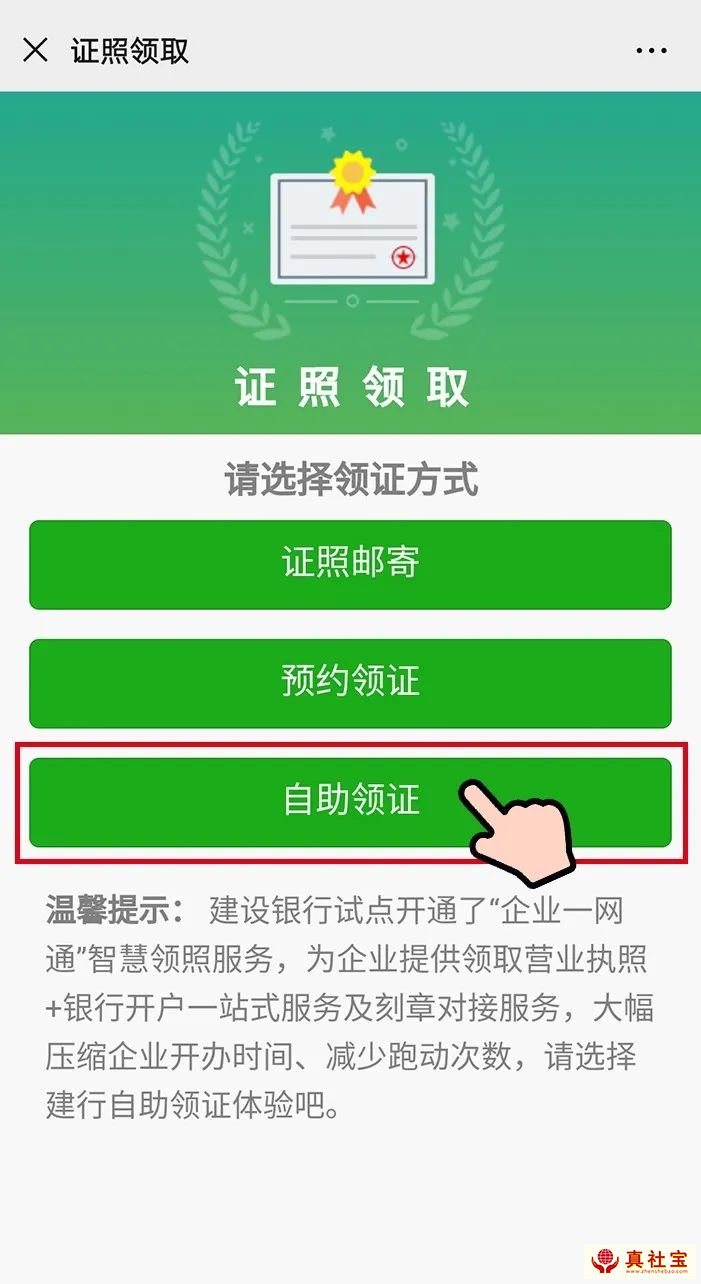
Task: Tap the 自助领证 self-service button
Action: (x=350, y=802)
